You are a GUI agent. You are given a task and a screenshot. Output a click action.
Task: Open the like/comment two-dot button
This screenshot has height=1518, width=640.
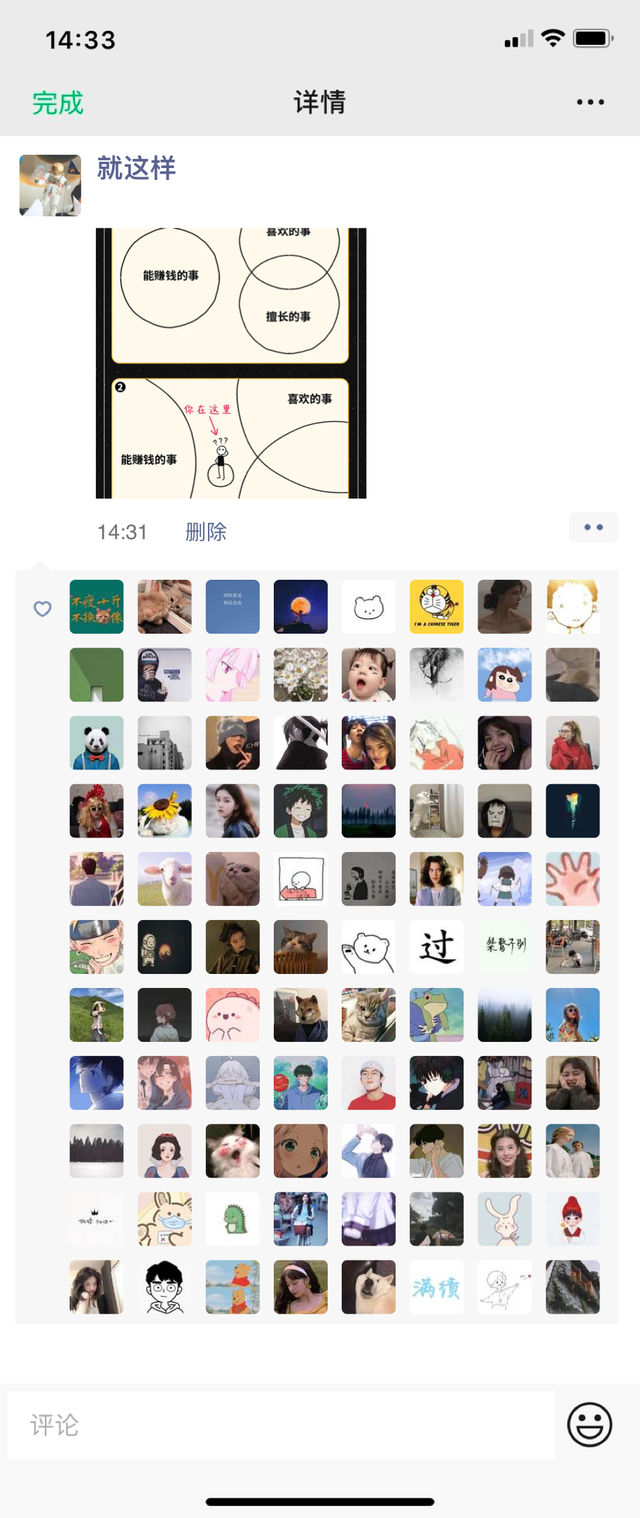point(593,527)
